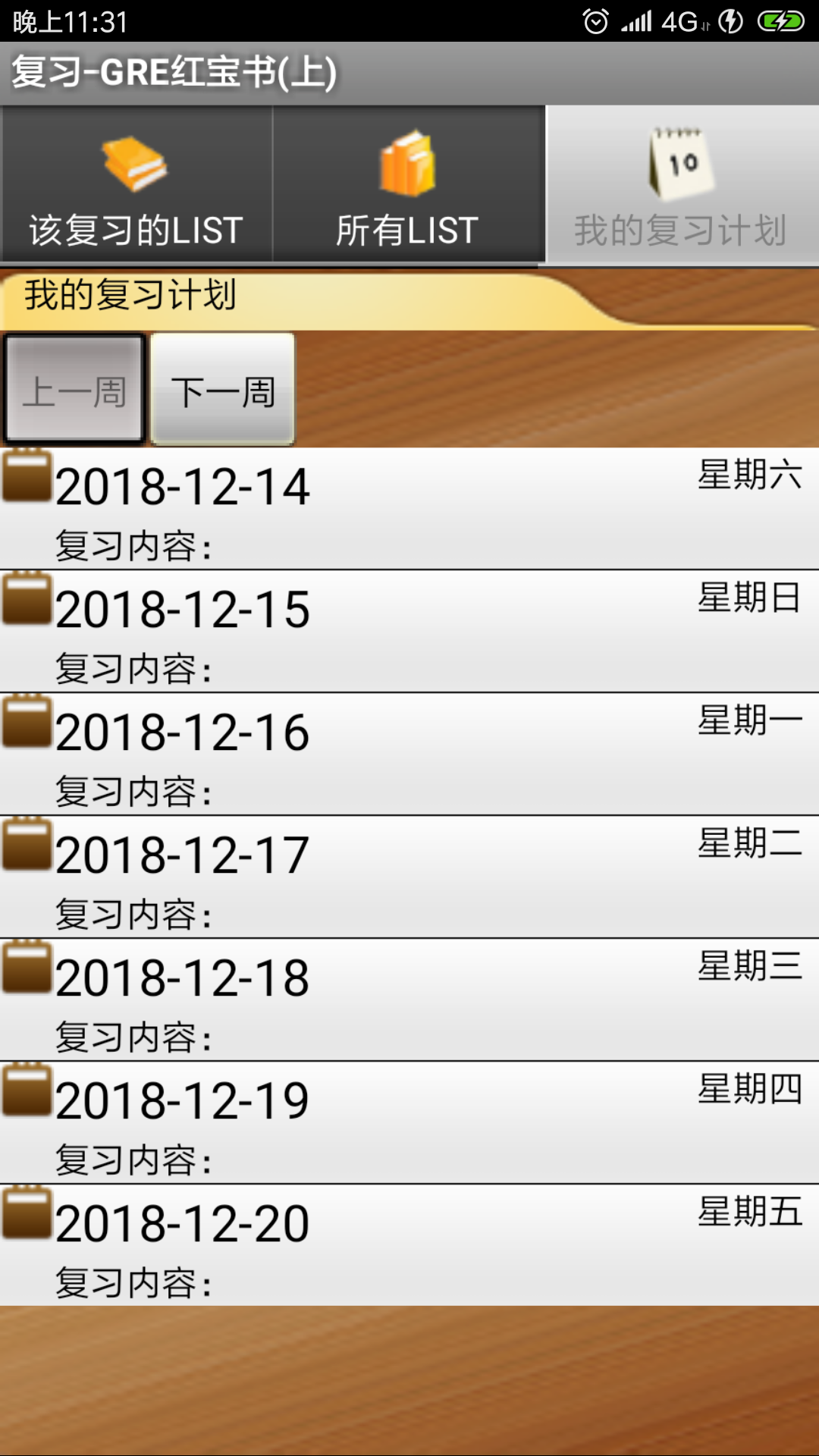View the 2018-12-16 星期一 review entry
Viewport: 819px width, 1456px height.
(x=409, y=754)
